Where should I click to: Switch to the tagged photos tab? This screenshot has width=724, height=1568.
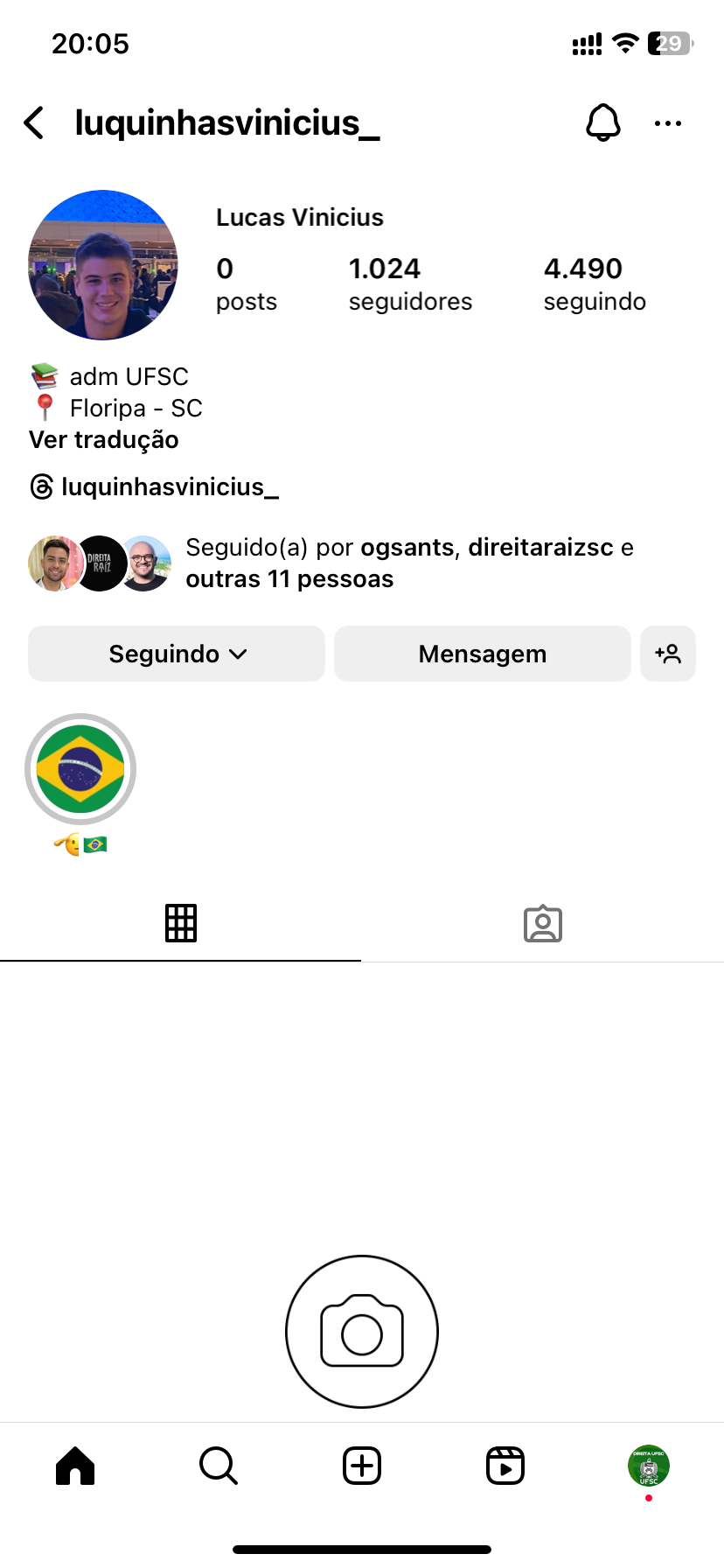(542, 923)
